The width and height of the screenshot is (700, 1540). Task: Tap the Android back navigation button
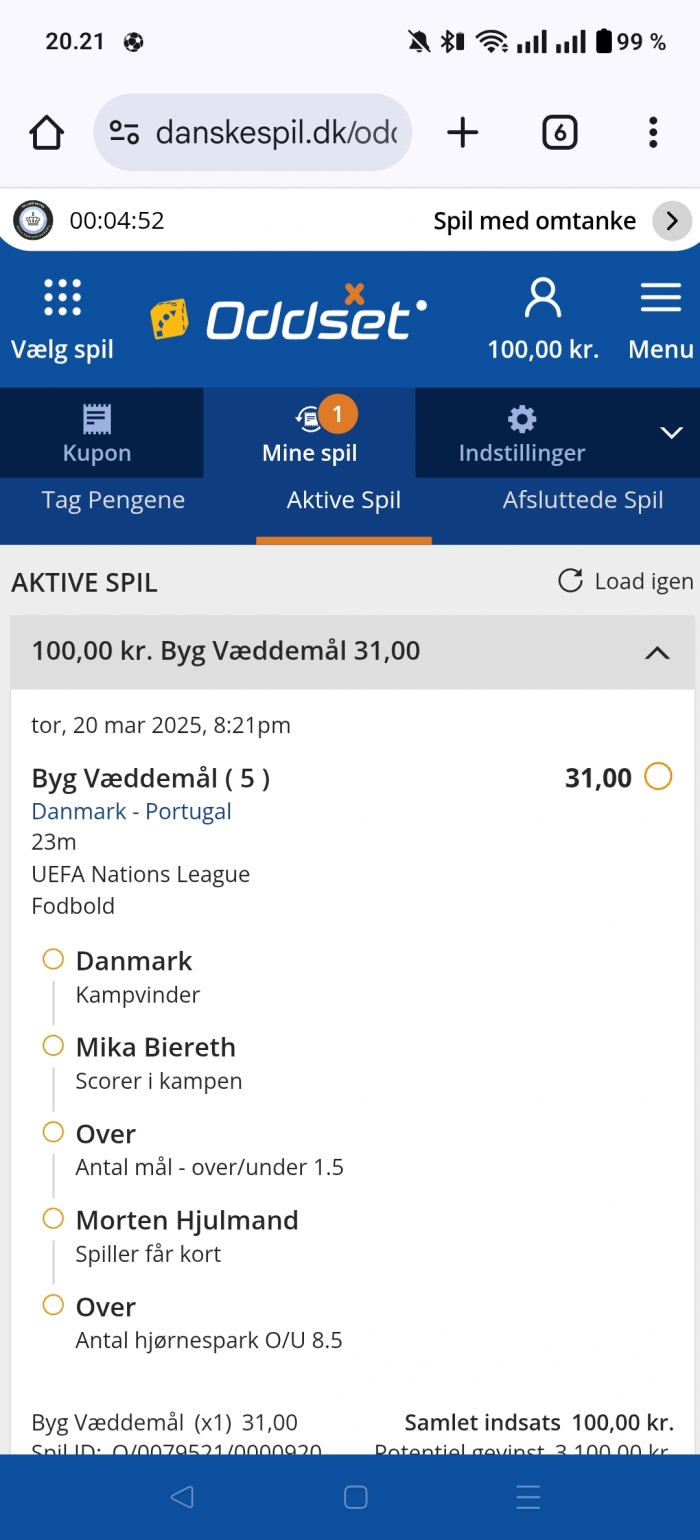(181, 1497)
